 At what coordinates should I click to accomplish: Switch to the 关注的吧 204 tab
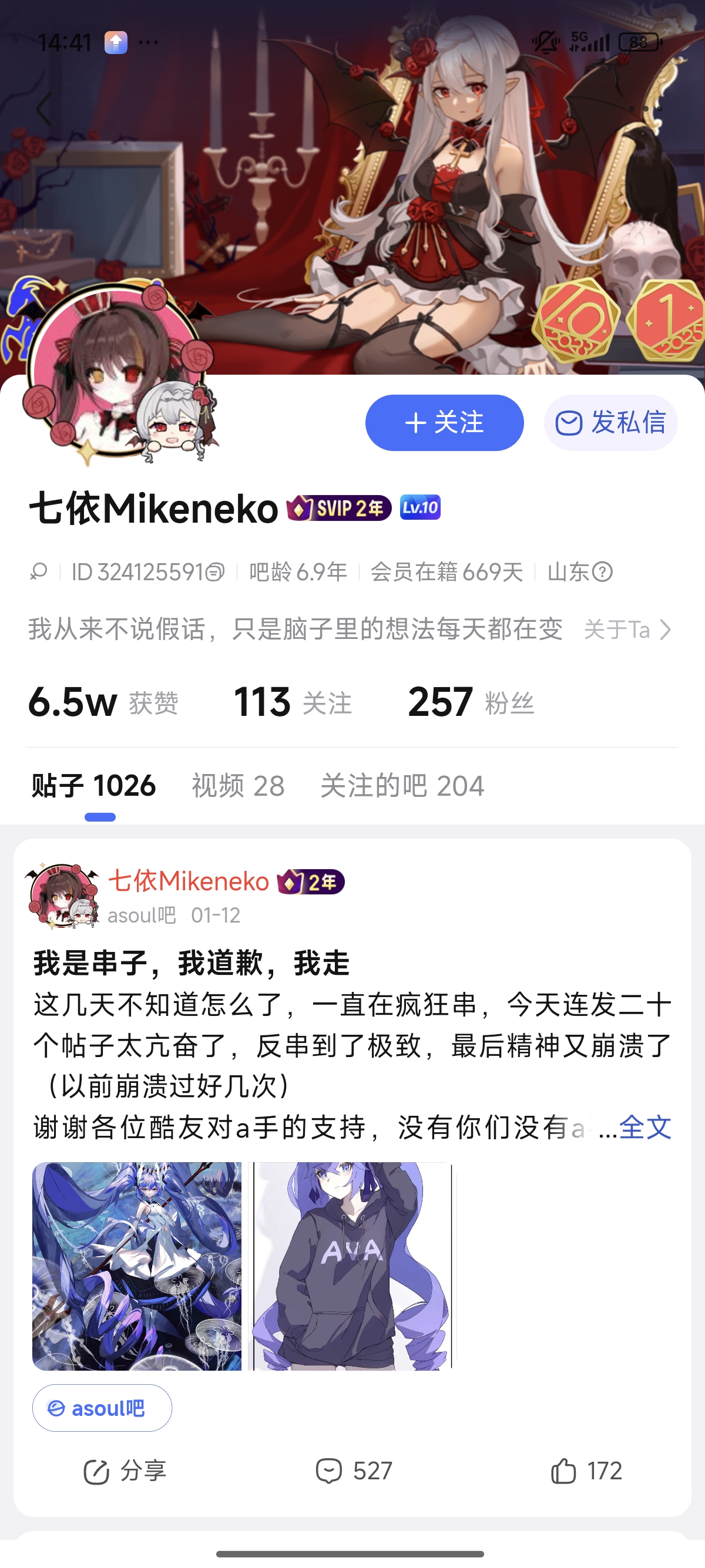pyautogui.click(x=402, y=785)
